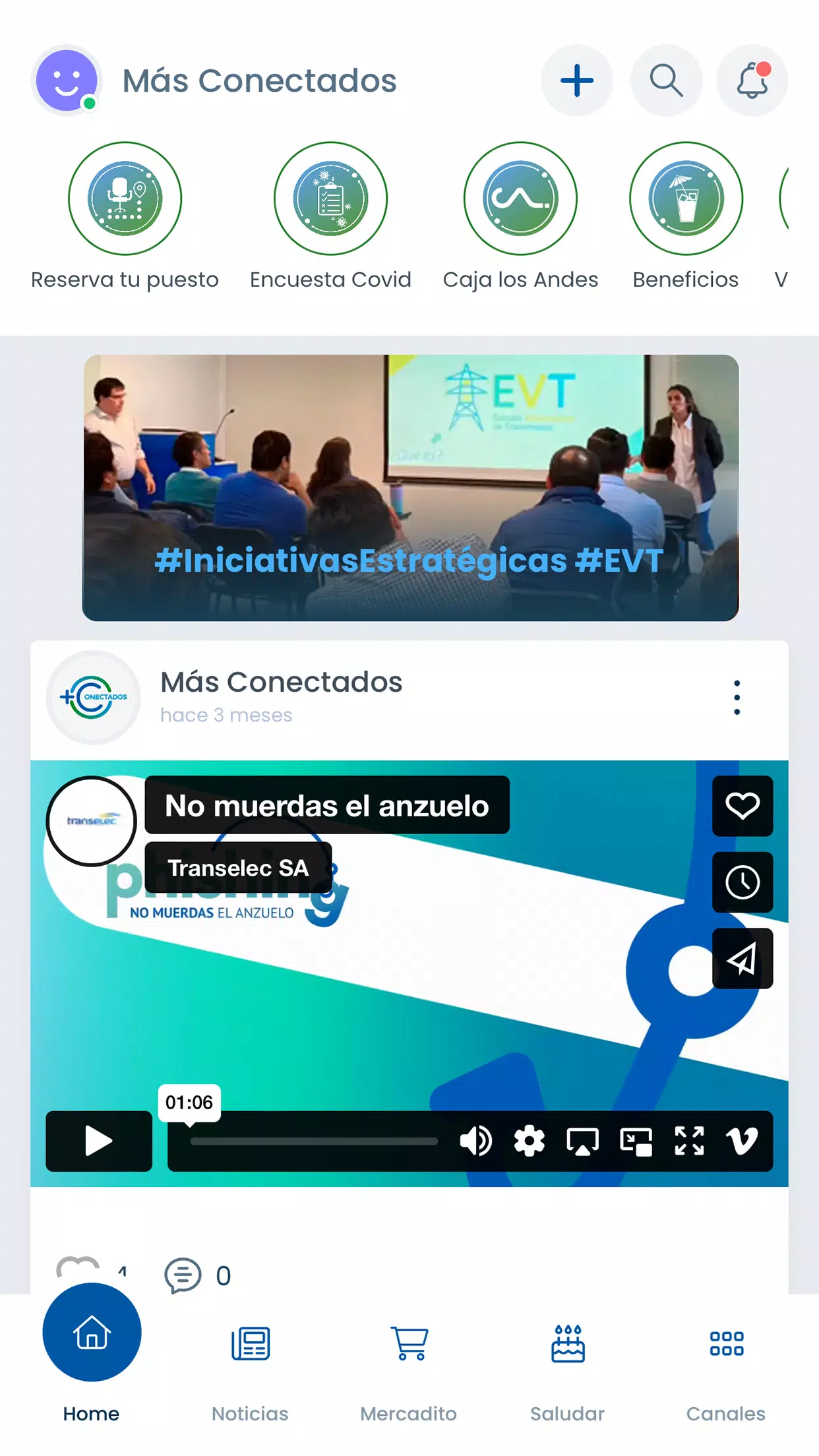Add video to Watch Later clock
The height and width of the screenshot is (1456, 819).
[743, 882]
